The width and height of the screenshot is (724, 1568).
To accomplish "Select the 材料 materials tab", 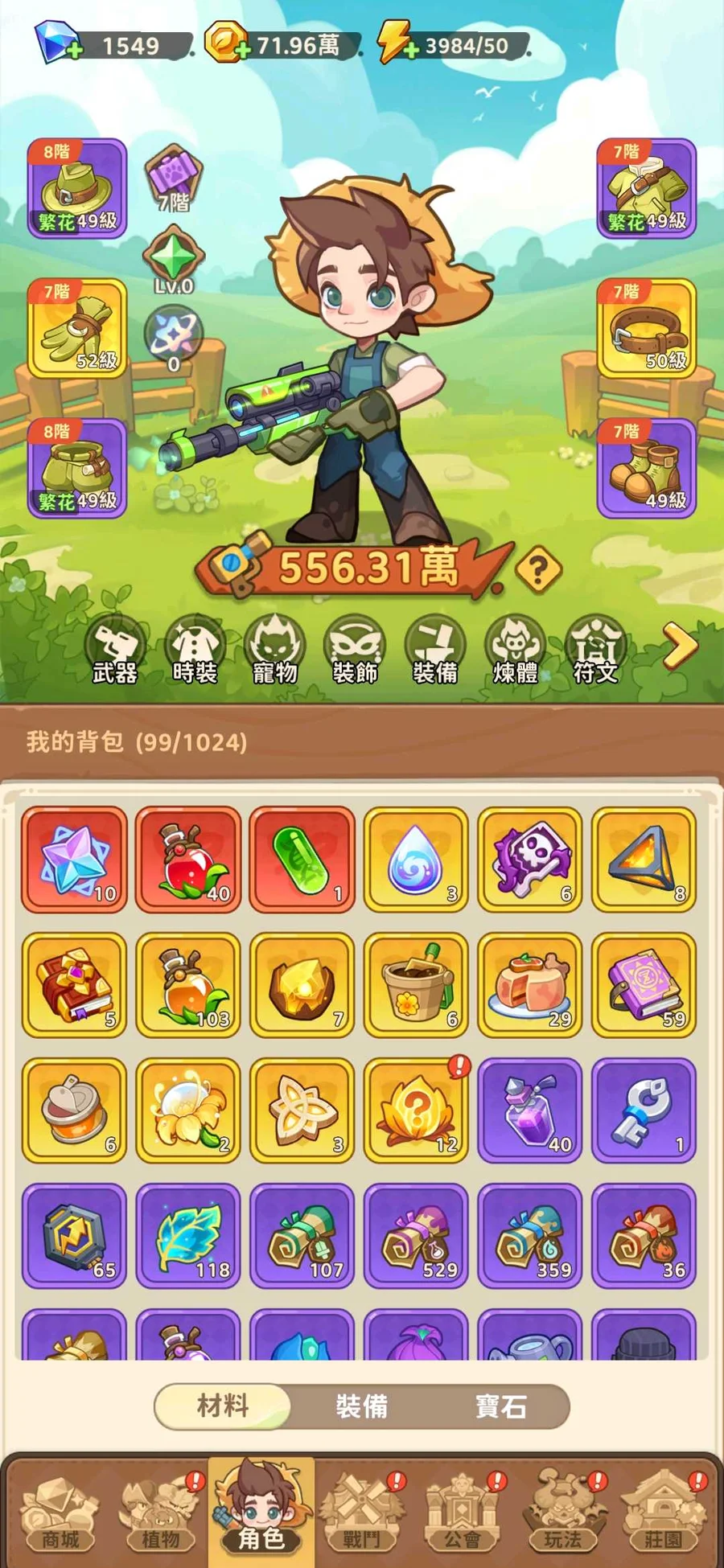I will [x=223, y=1406].
